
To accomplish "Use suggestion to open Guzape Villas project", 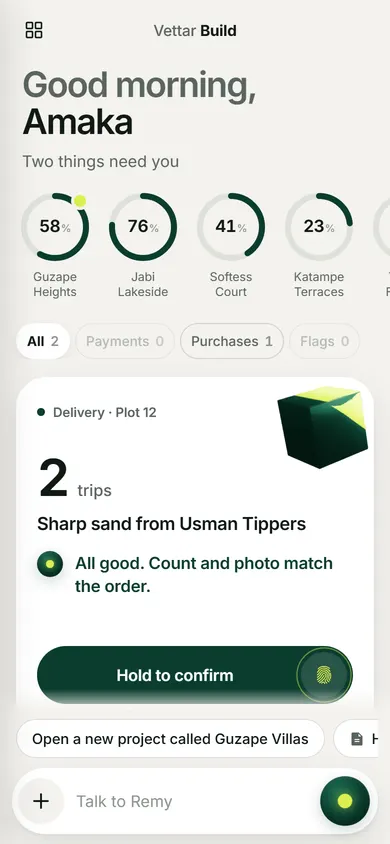I will [x=171, y=738].
